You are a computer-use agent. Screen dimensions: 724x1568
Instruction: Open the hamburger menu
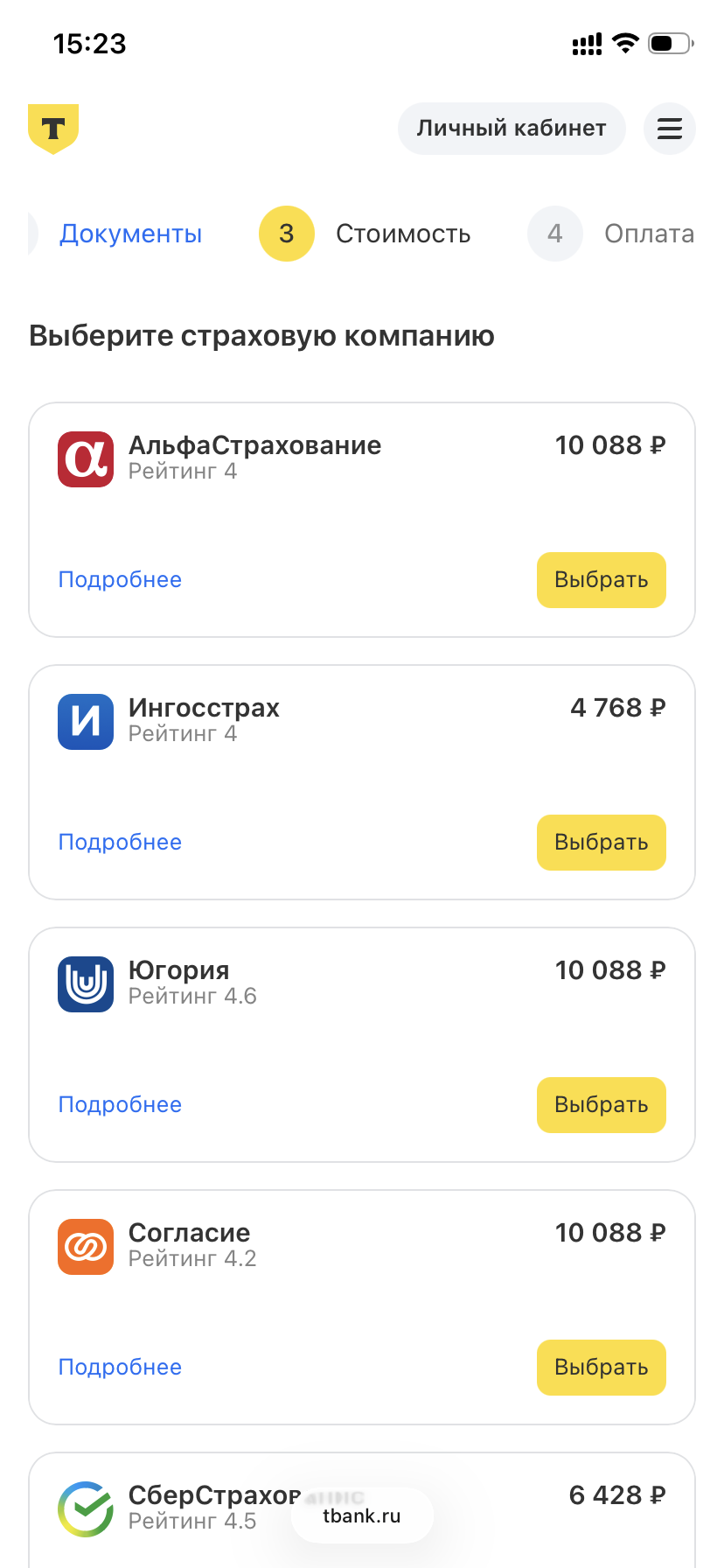669,129
